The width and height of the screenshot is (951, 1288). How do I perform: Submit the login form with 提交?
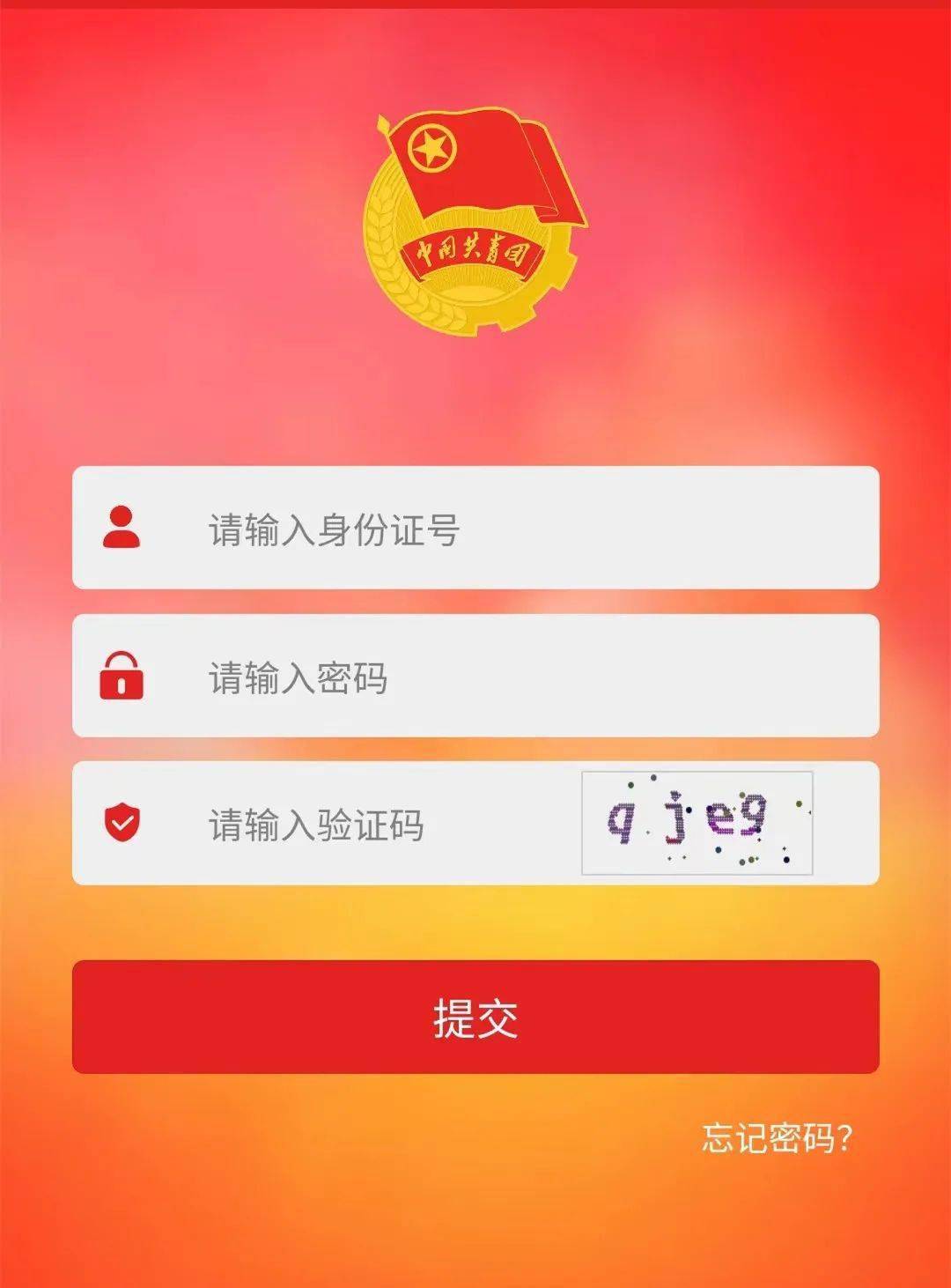tap(475, 1017)
